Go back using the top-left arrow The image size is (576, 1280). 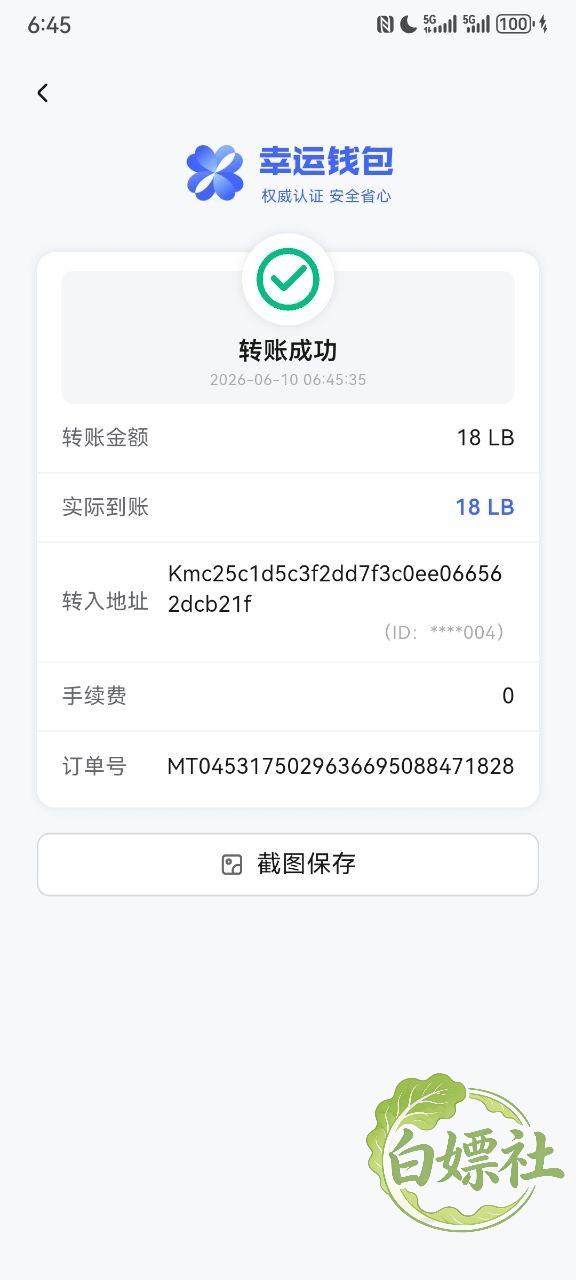click(42, 93)
